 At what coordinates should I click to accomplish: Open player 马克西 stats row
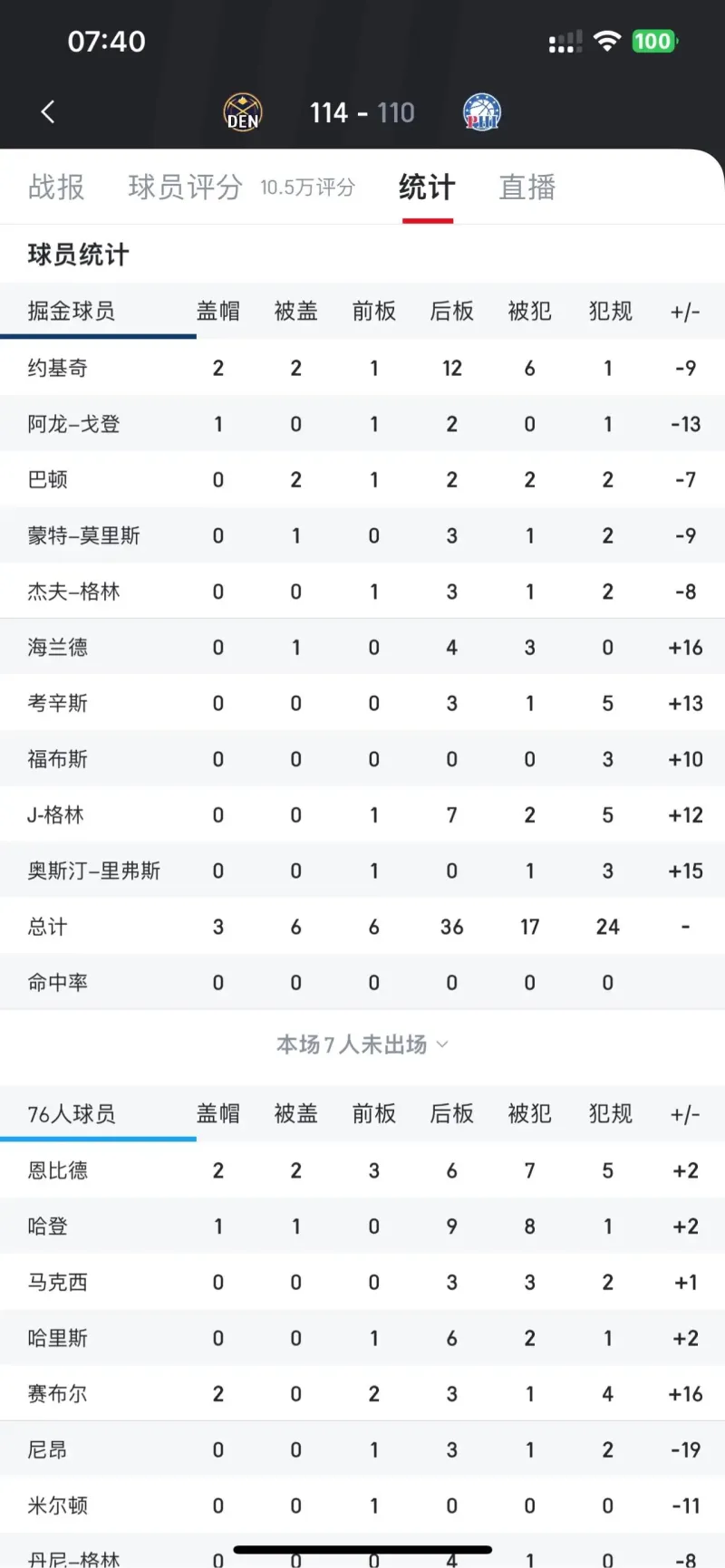(x=362, y=1282)
